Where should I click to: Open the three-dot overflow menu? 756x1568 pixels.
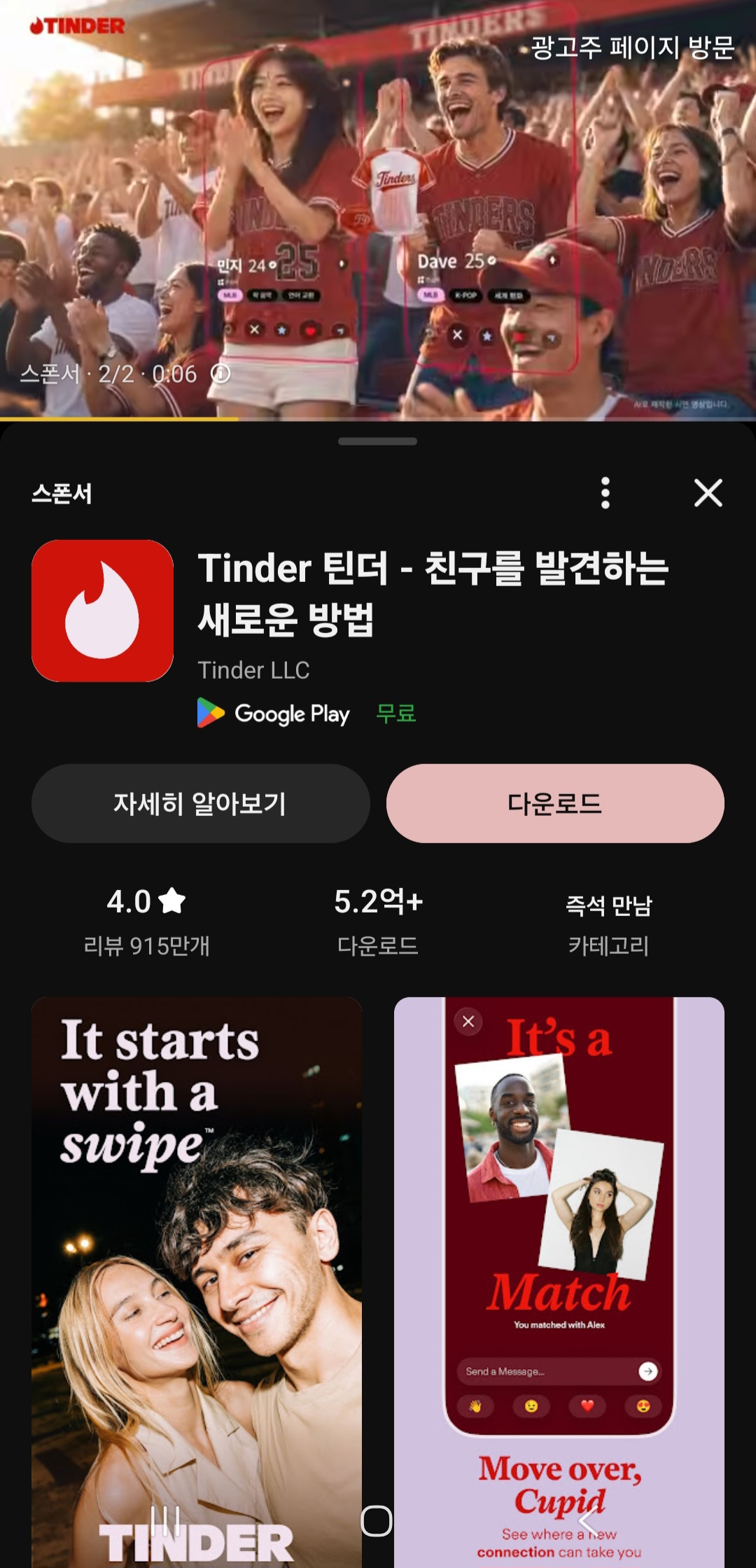pyautogui.click(x=605, y=493)
